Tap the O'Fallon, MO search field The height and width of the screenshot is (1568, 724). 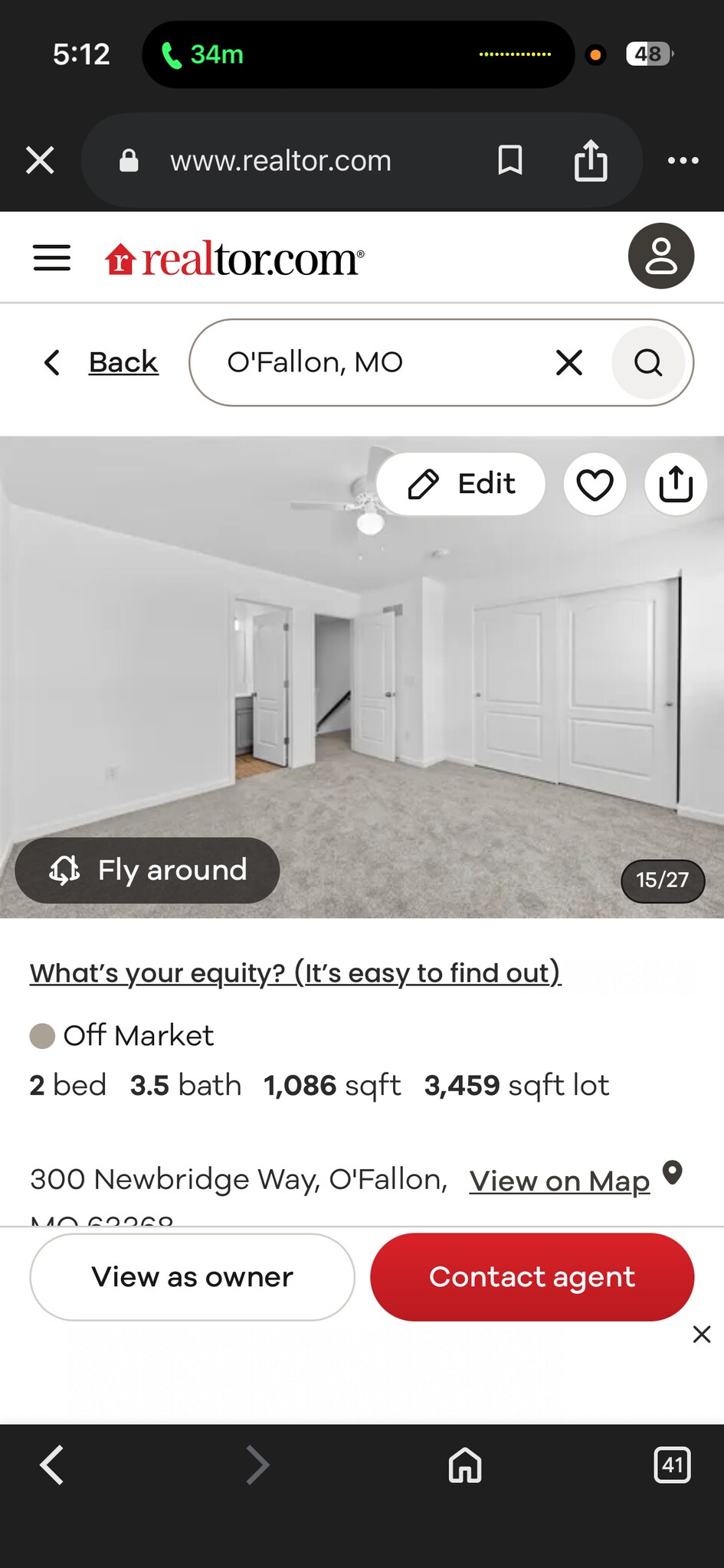(383, 362)
